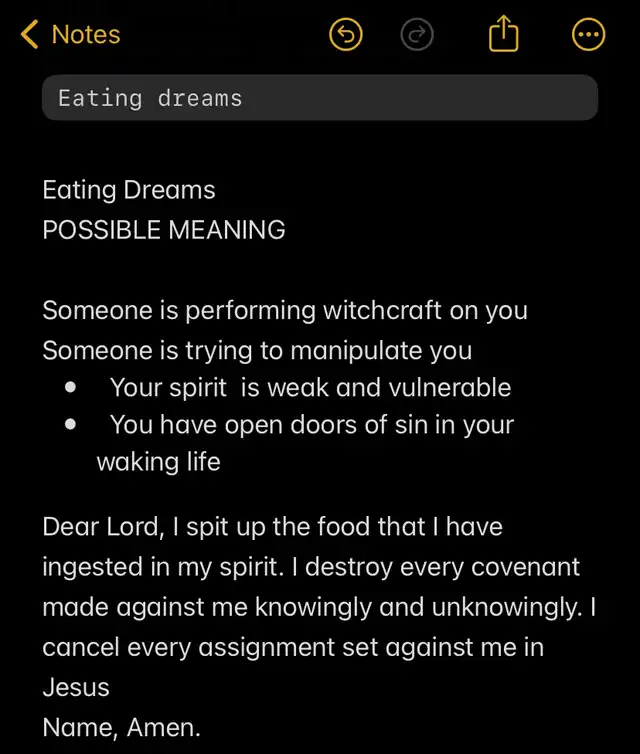The image size is (640, 754).
Task: Share this note
Action: (x=504, y=35)
